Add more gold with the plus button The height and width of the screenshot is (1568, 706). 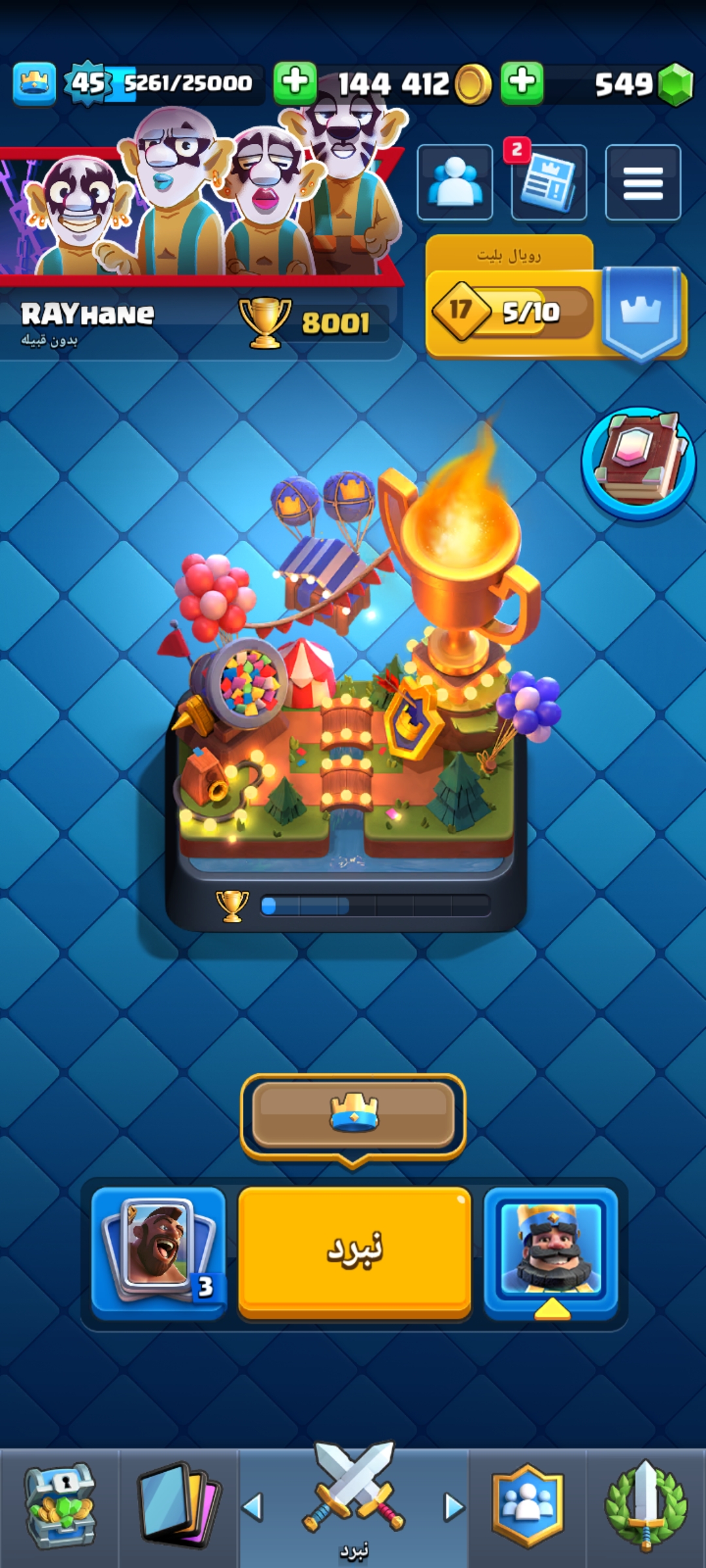[x=295, y=83]
